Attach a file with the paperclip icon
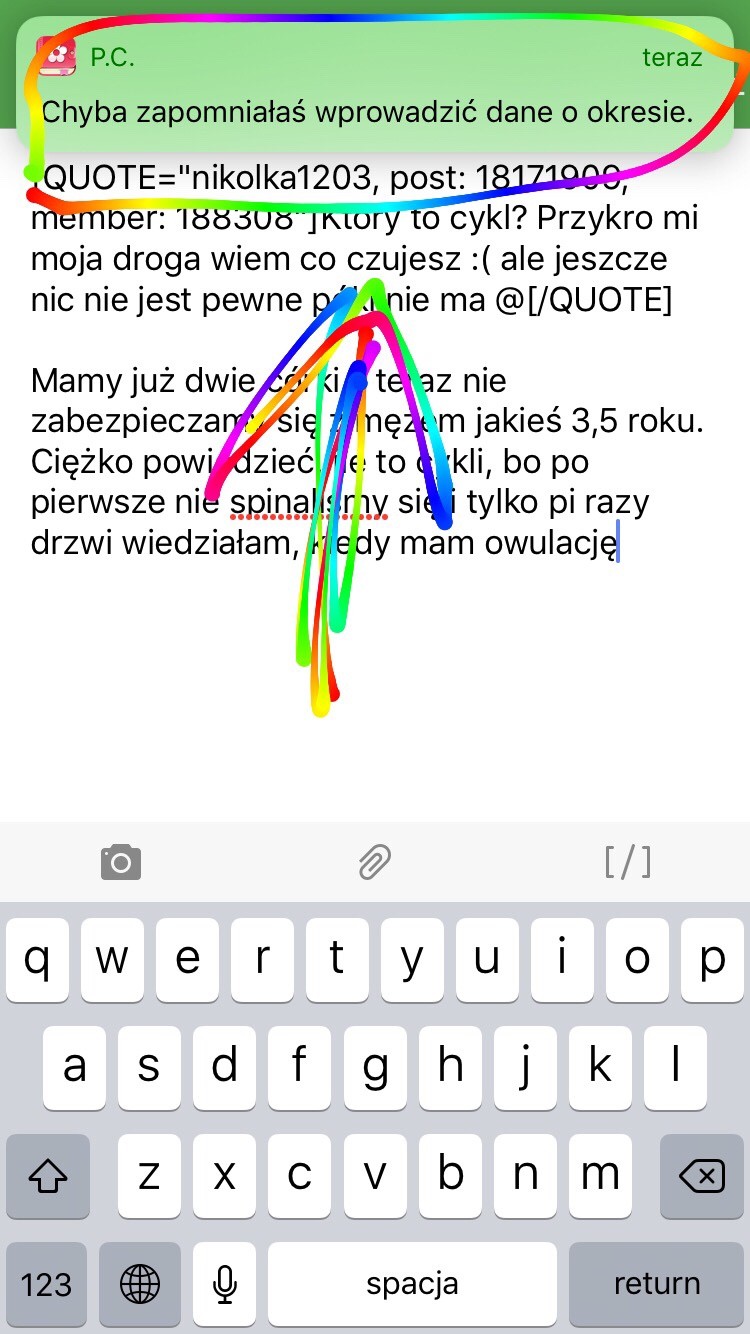The image size is (750, 1334). [x=374, y=861]
